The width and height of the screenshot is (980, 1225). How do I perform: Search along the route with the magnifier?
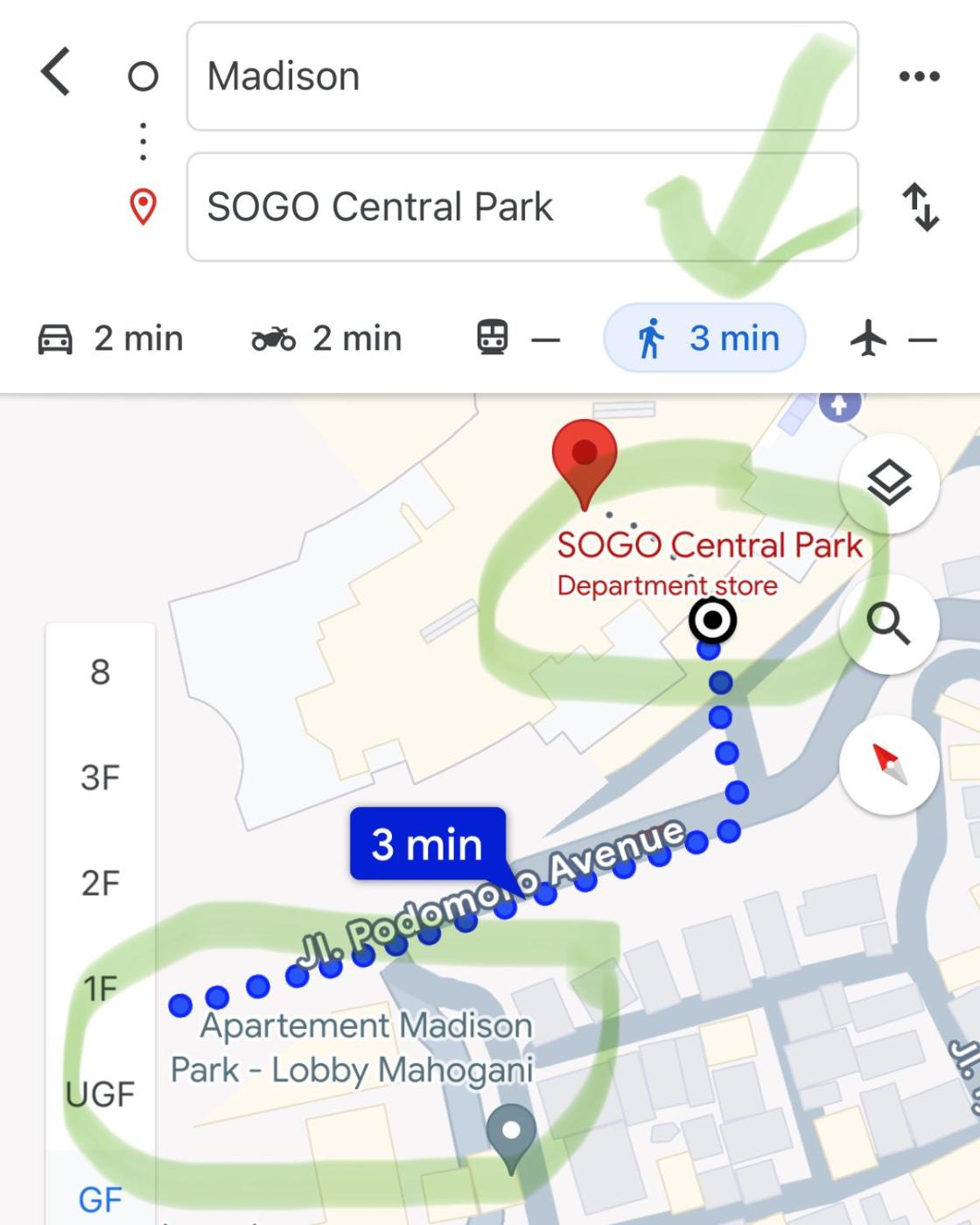(x=889, y=624)
